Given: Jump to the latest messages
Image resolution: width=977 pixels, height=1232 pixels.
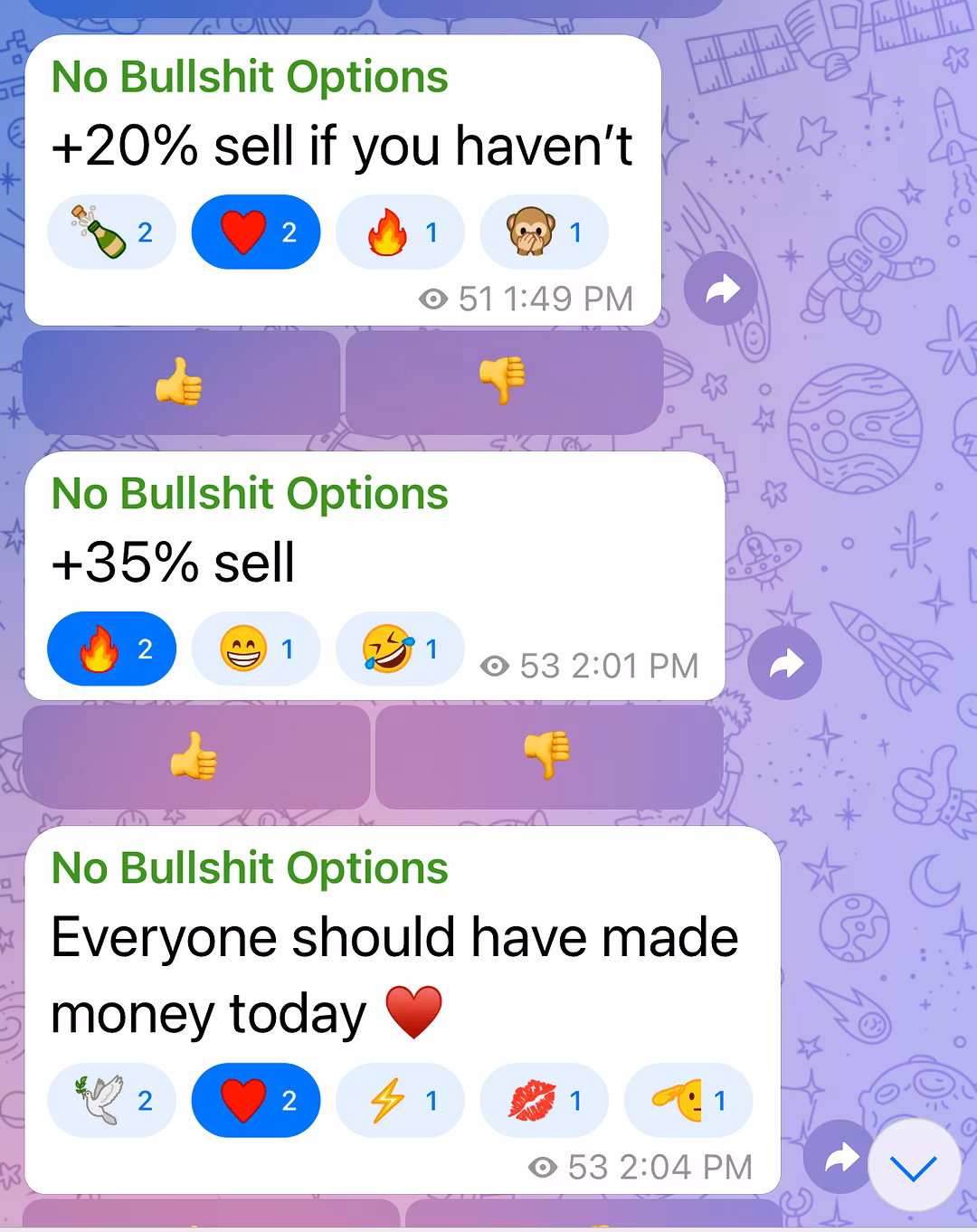Looking at the screenshot, I should tap(914, 1166).
